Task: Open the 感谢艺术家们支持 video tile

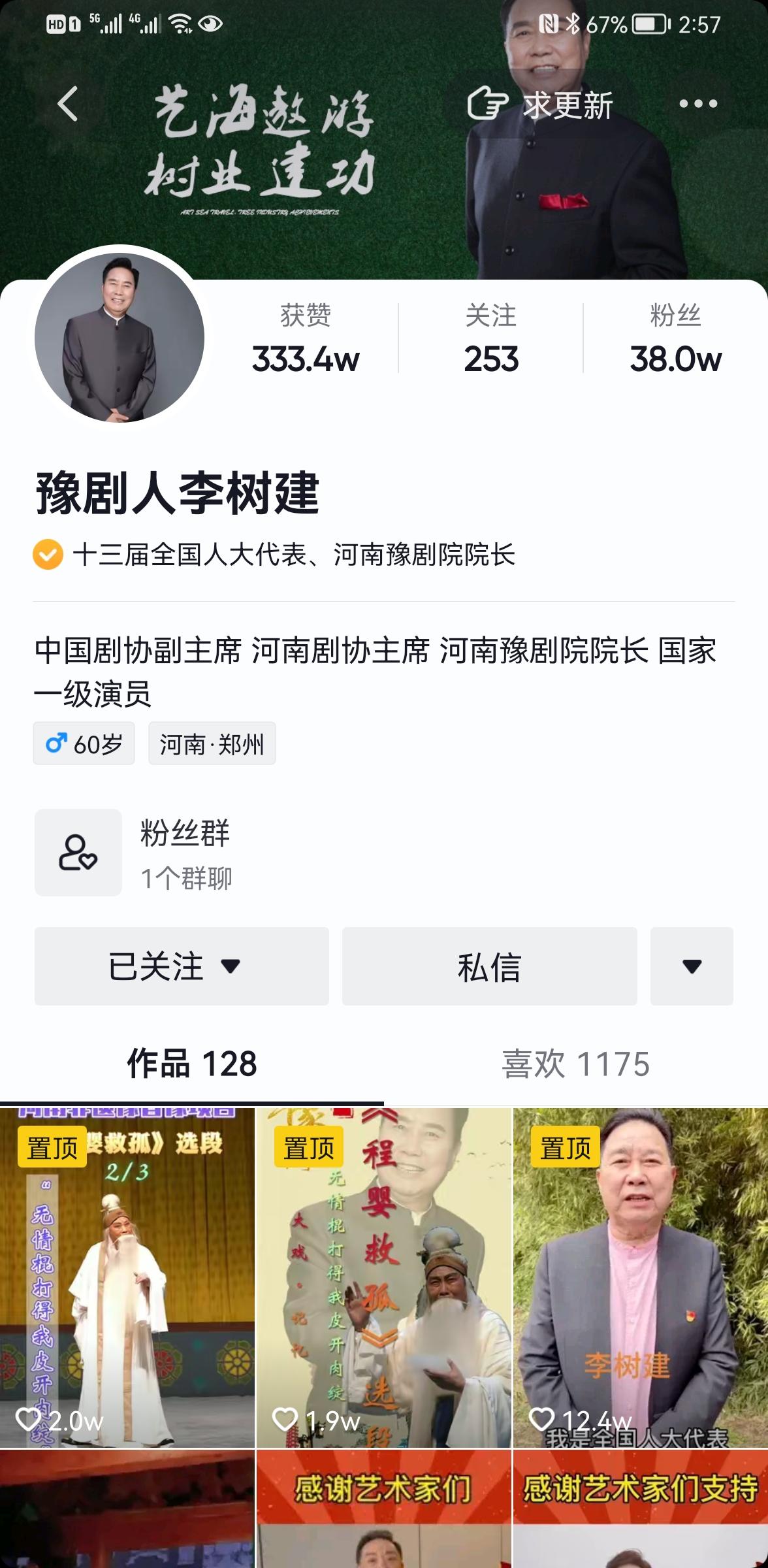Action: [x=641, y=1509]
